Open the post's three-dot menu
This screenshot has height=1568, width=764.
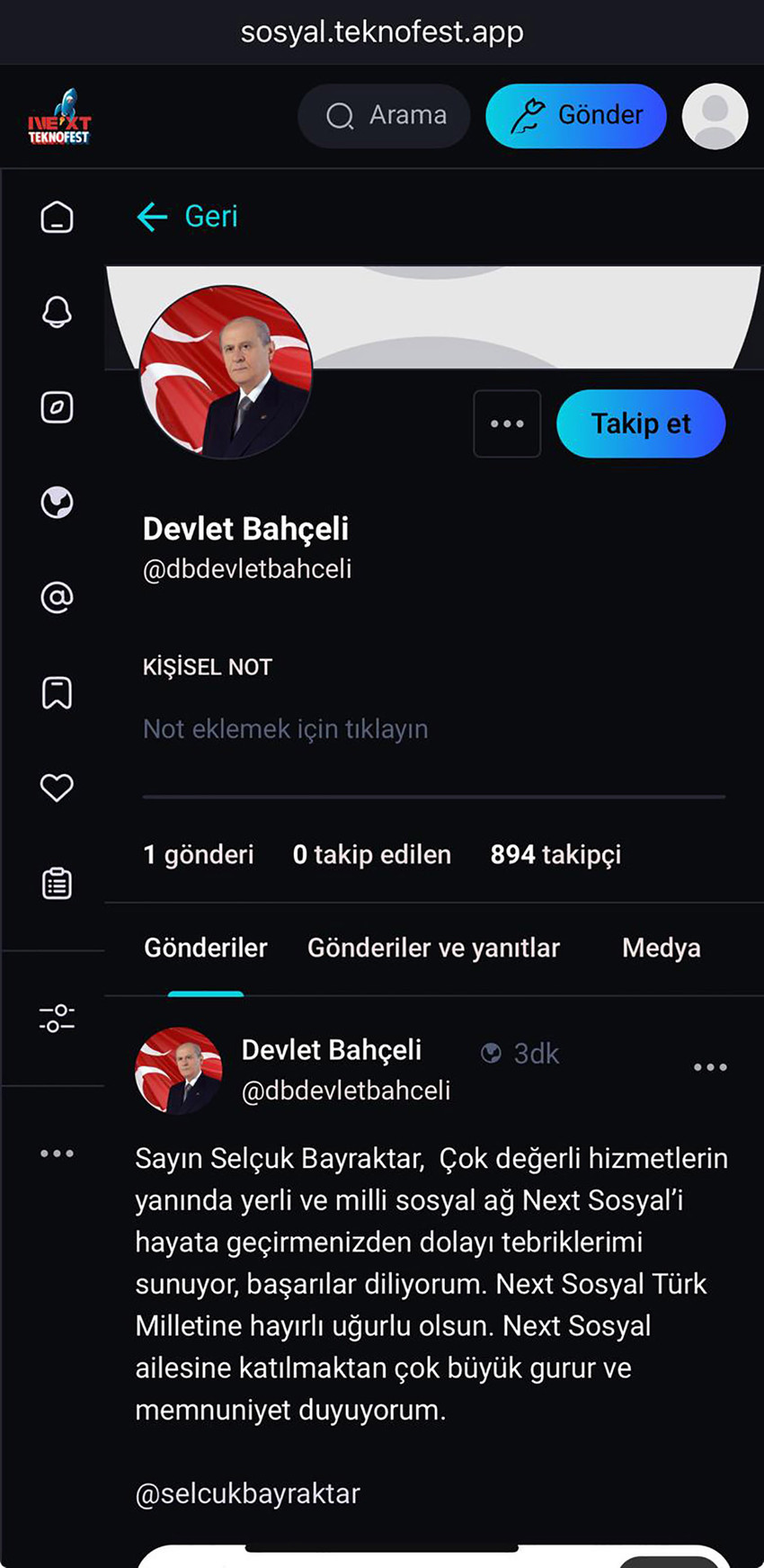tap(710, 1067)
